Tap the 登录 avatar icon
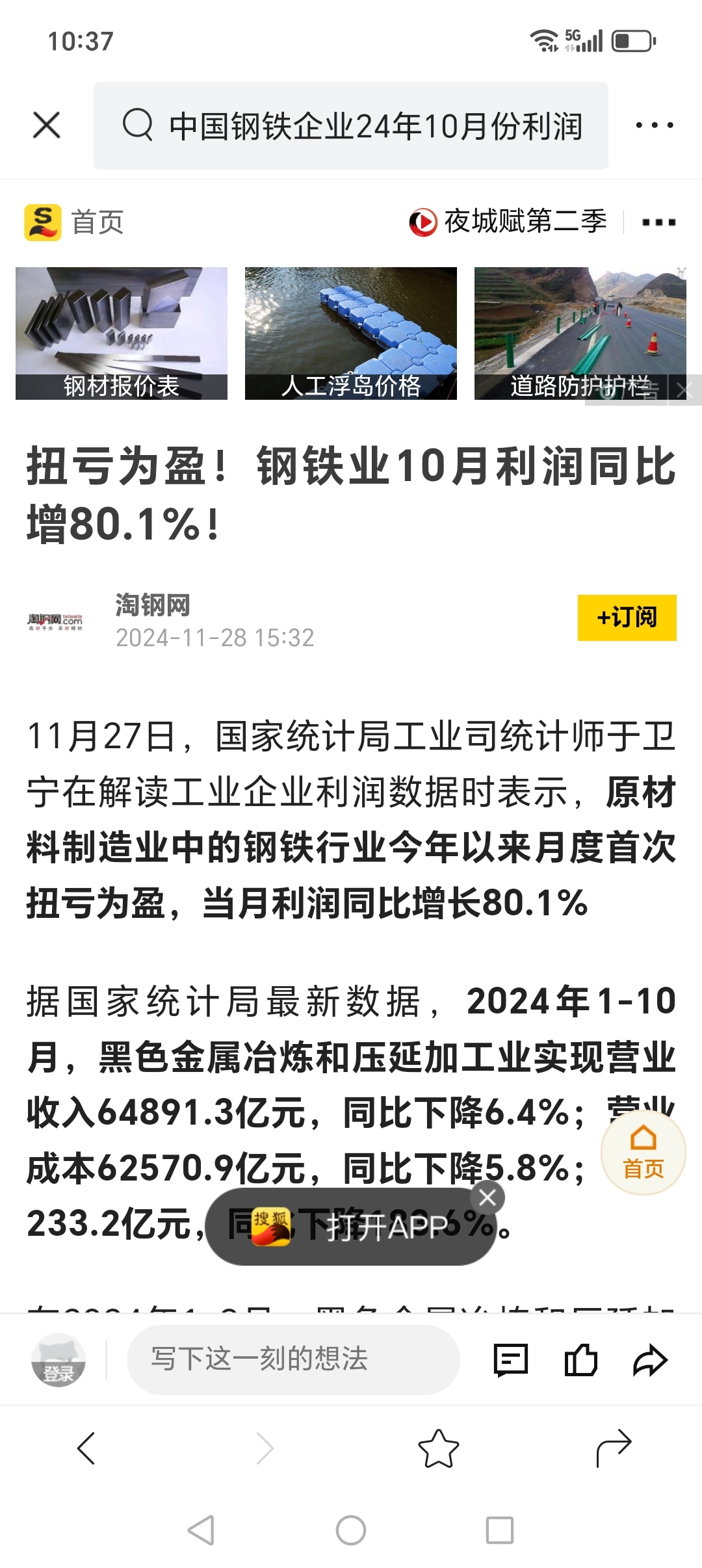The height and width of the screenshot is (1568, 702). (58, 1359)
